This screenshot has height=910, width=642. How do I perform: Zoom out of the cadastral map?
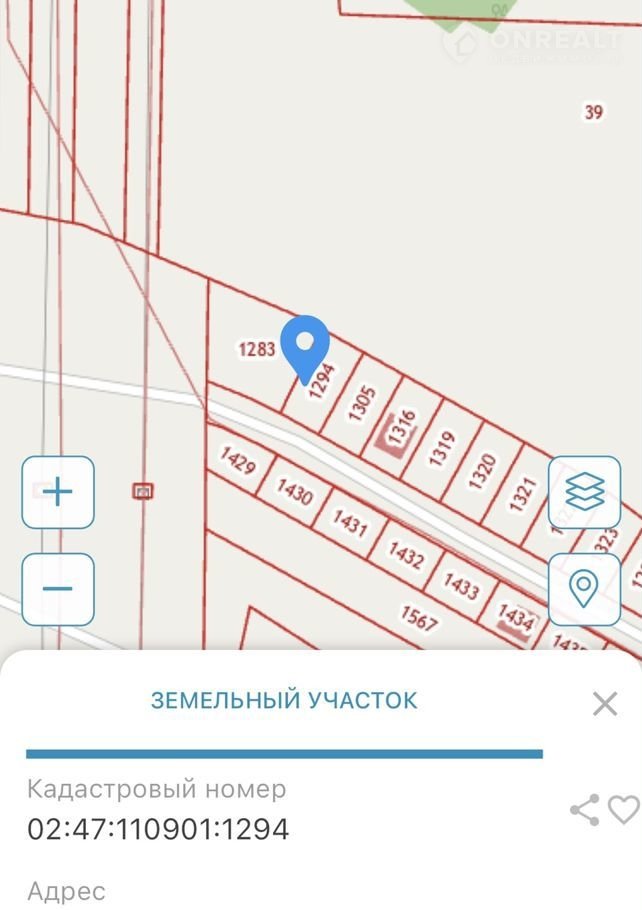58,589
